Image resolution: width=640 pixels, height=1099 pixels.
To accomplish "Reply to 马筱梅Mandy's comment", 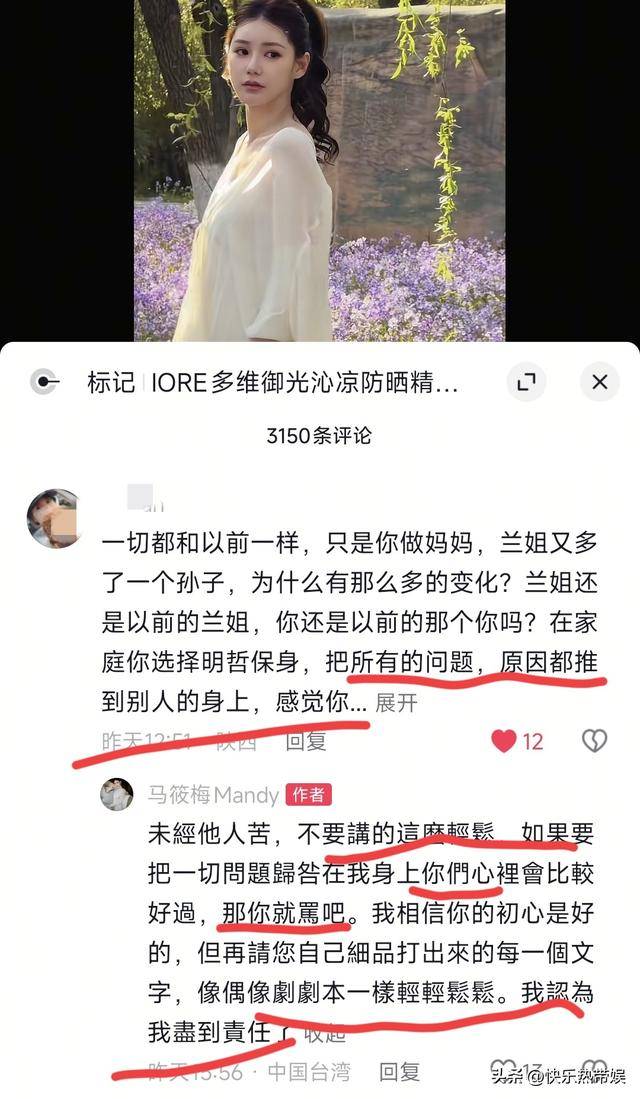I will [x=401, y=1073].
